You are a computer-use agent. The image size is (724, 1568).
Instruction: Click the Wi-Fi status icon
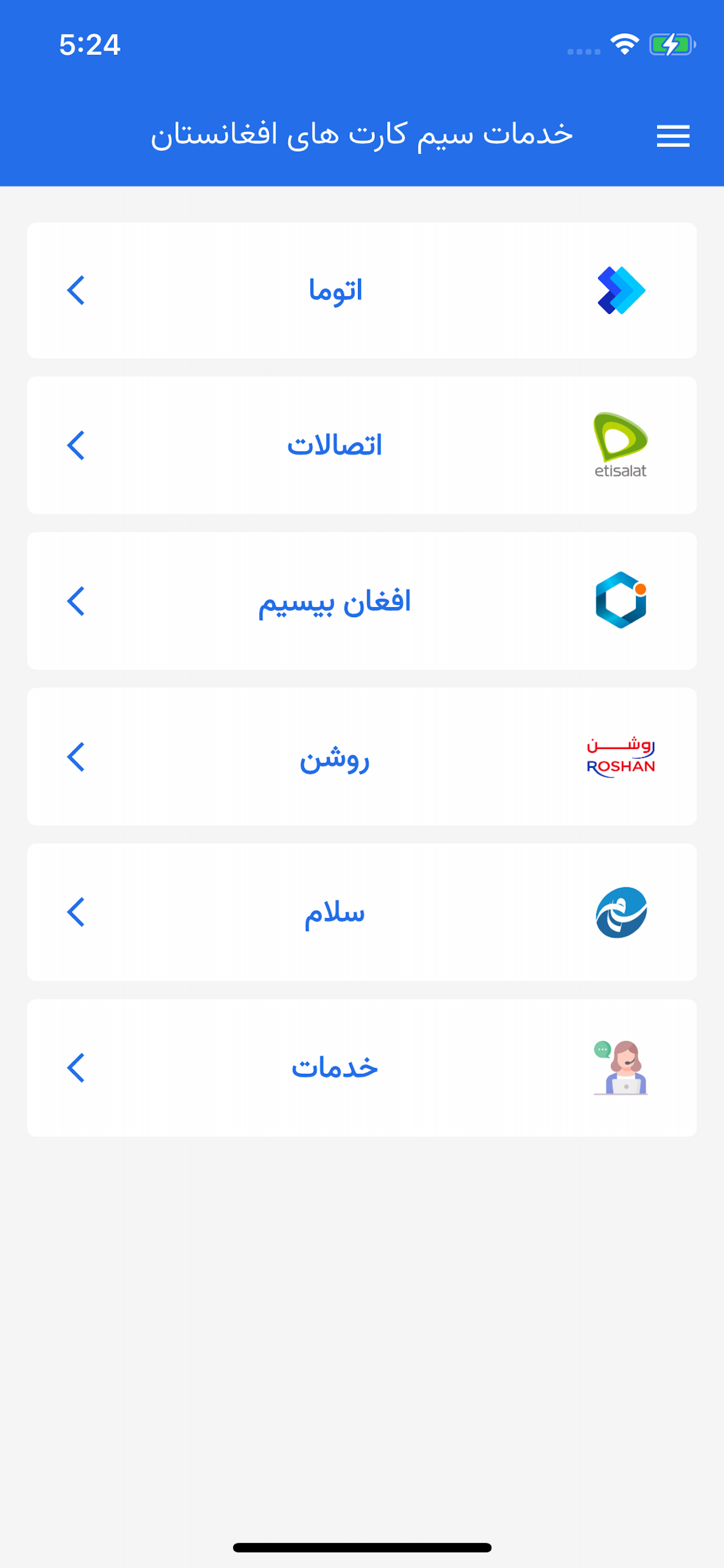tap(625, 44)
